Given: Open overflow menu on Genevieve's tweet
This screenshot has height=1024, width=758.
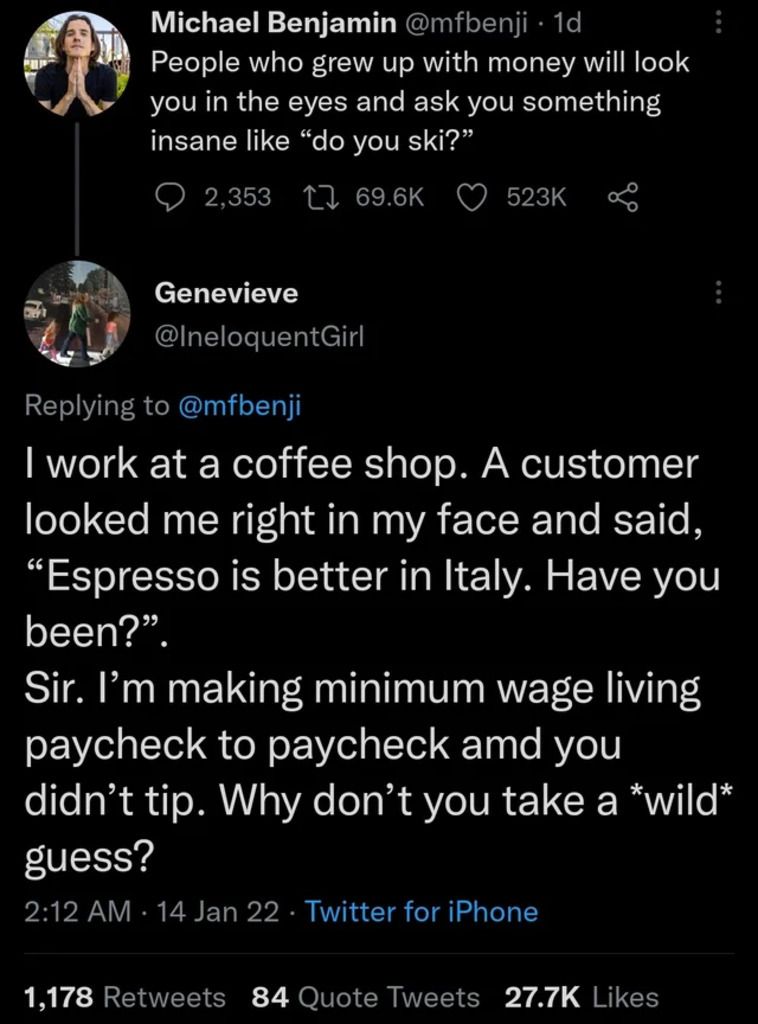Looking at the screenshot, I should (716, 292).
